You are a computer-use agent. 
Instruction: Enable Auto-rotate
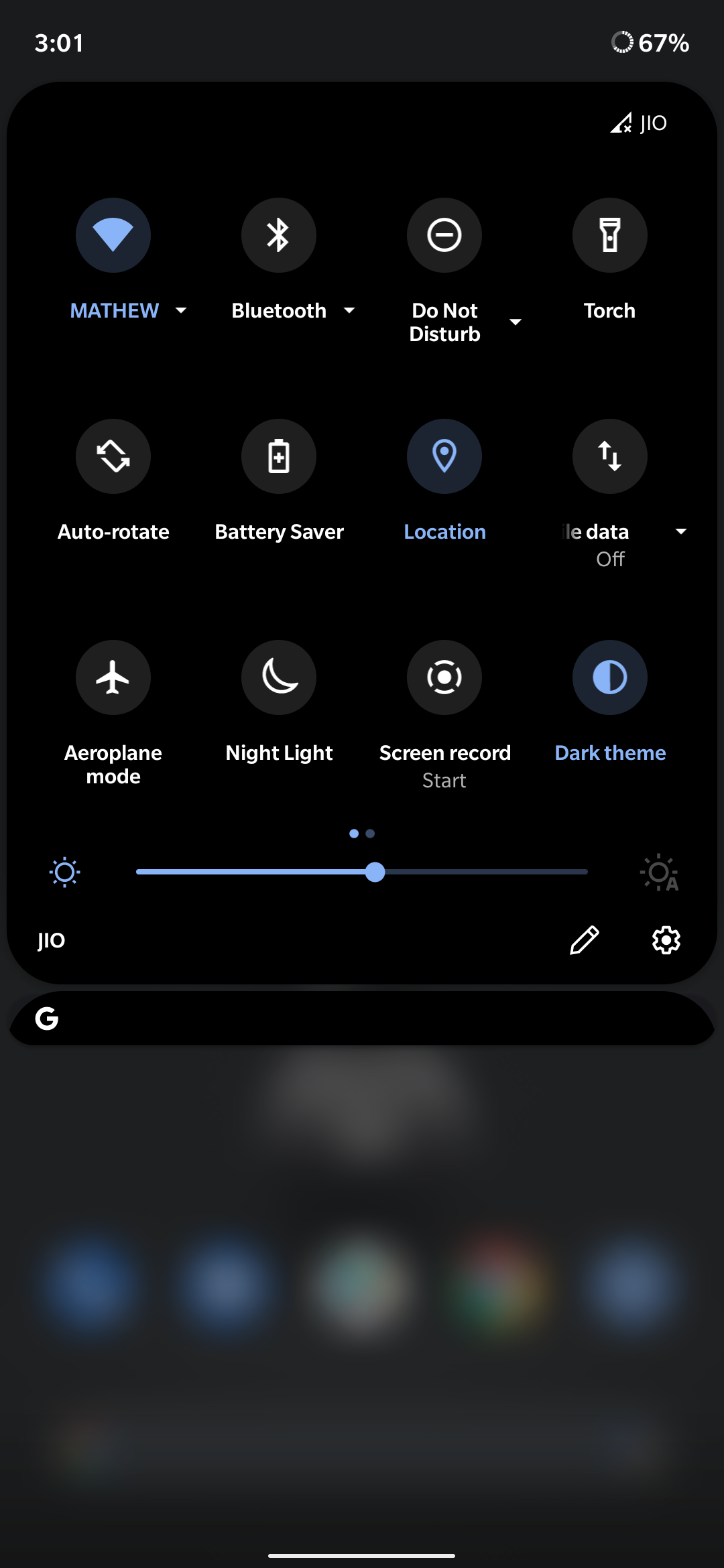(113, 456)
